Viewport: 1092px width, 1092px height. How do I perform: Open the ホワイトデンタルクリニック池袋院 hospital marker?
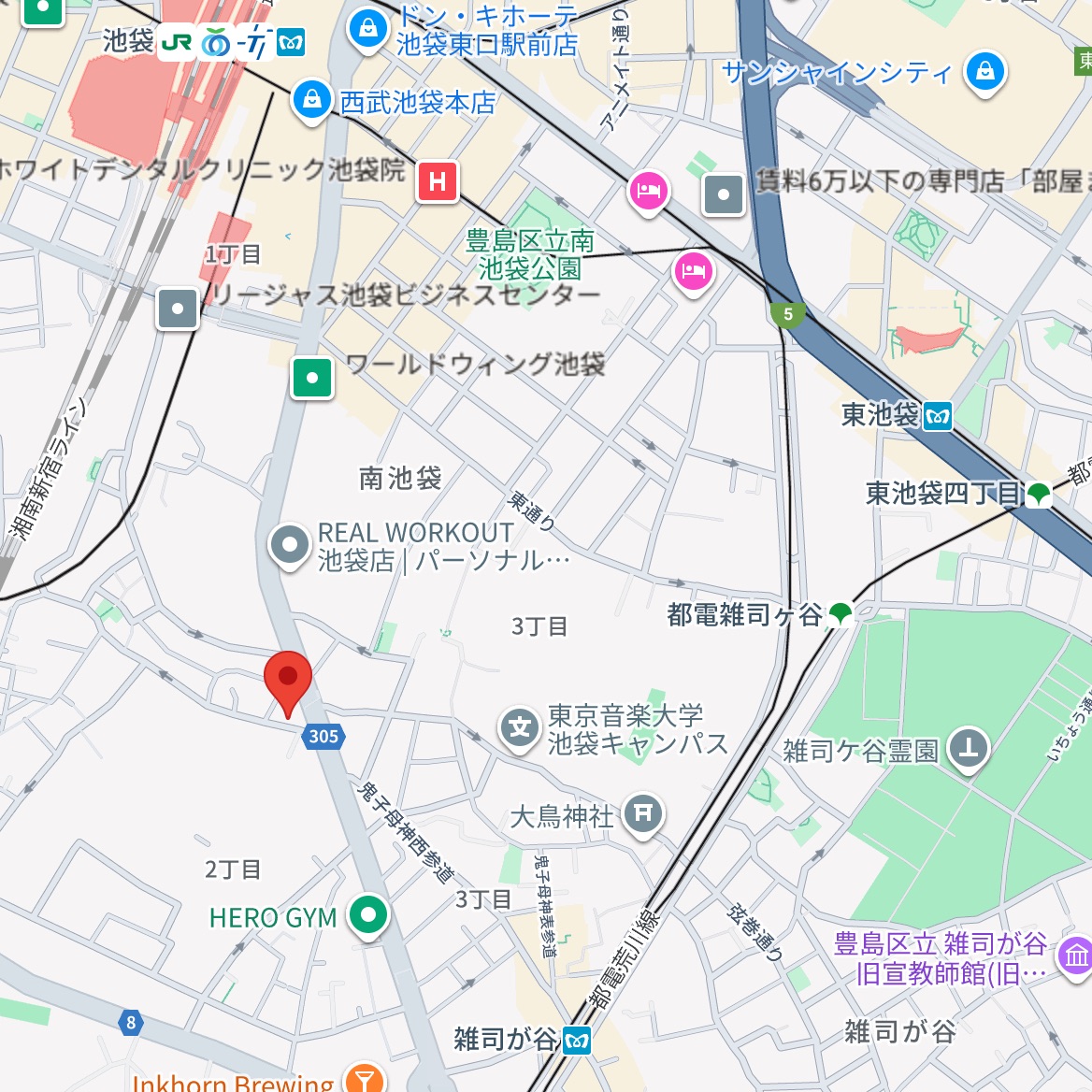[438, 180]
